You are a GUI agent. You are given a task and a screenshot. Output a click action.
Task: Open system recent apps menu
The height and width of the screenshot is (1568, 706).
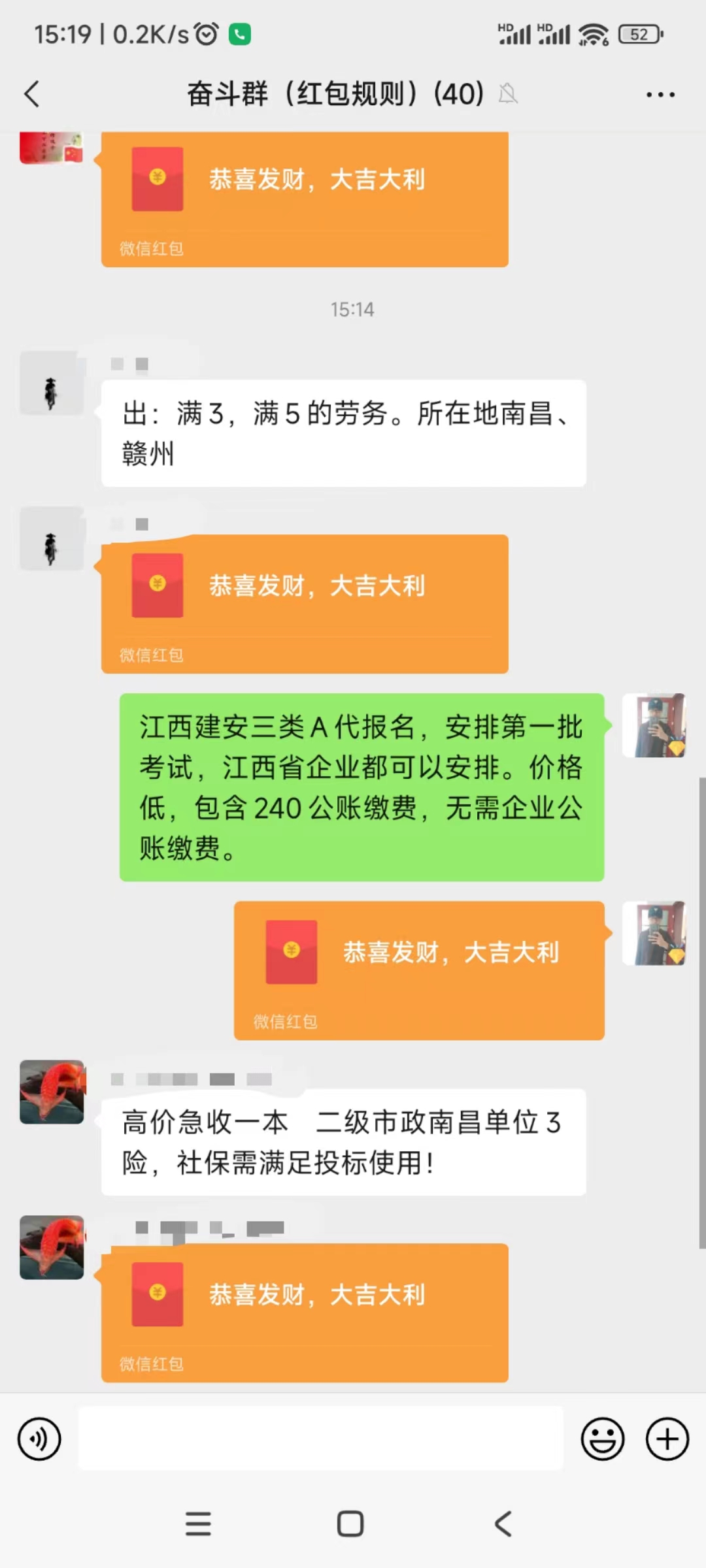click(198, 1524)
